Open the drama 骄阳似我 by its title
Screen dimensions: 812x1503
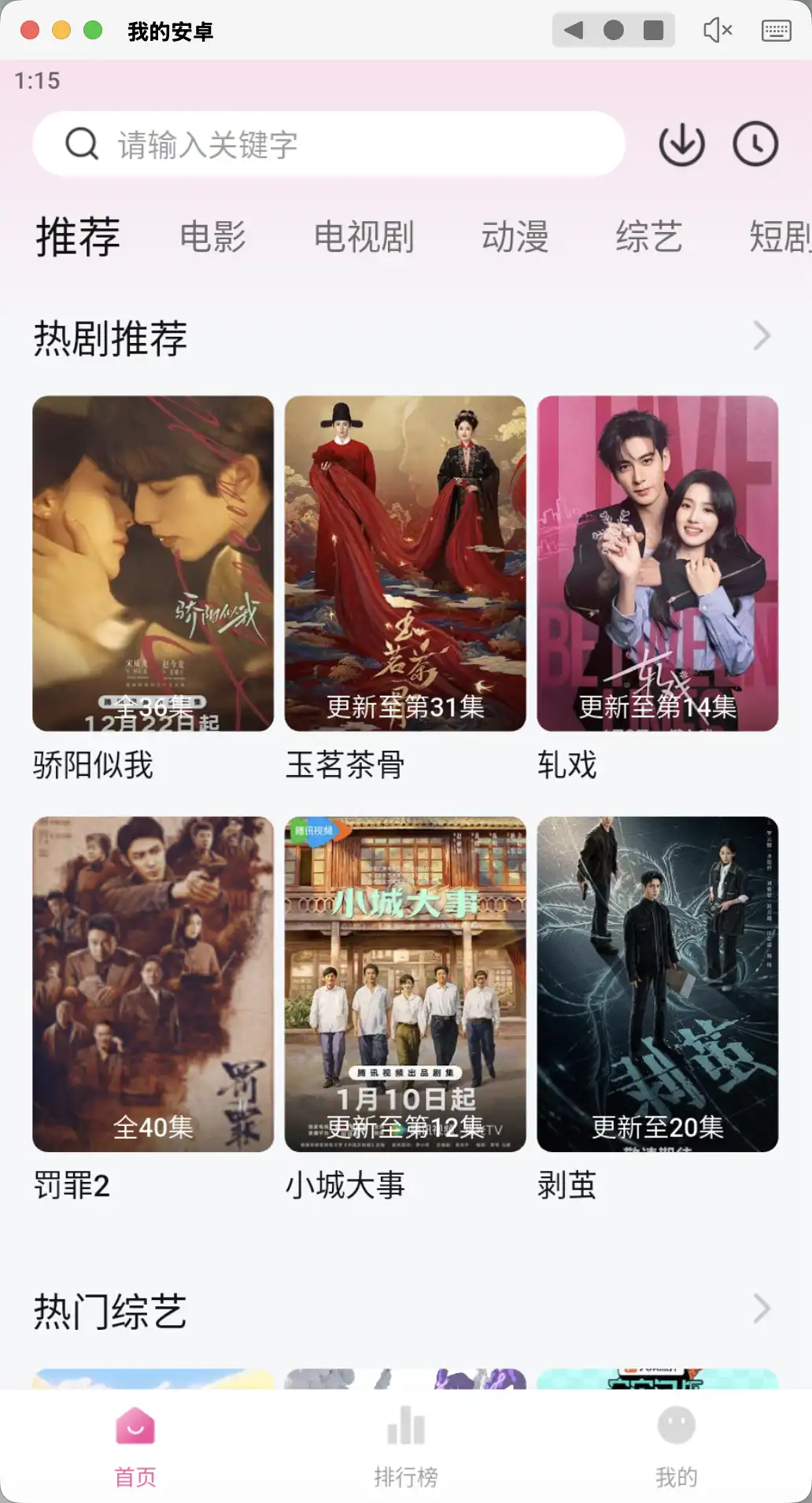94,763
